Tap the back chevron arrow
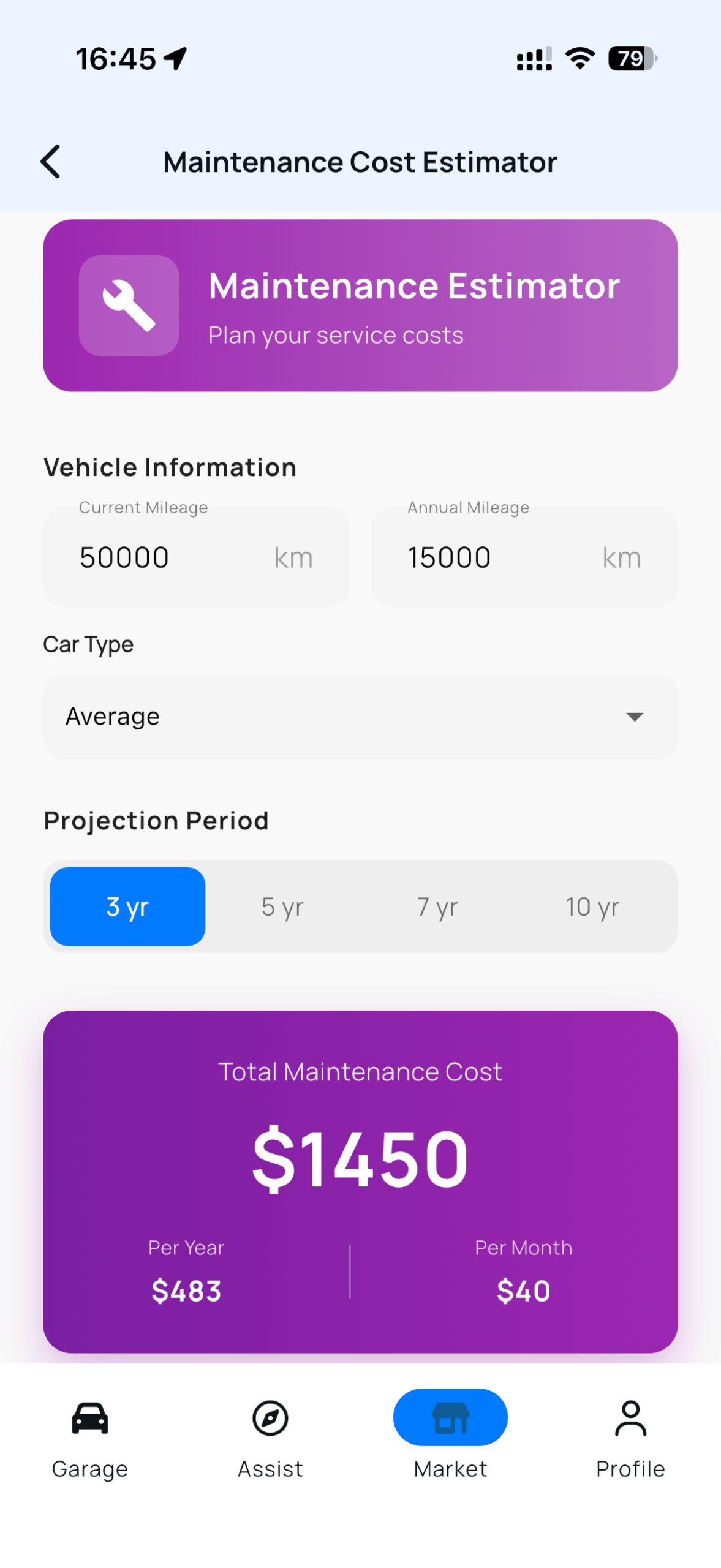The height and width of the screenshot is (1568, 721). point(50,162)
